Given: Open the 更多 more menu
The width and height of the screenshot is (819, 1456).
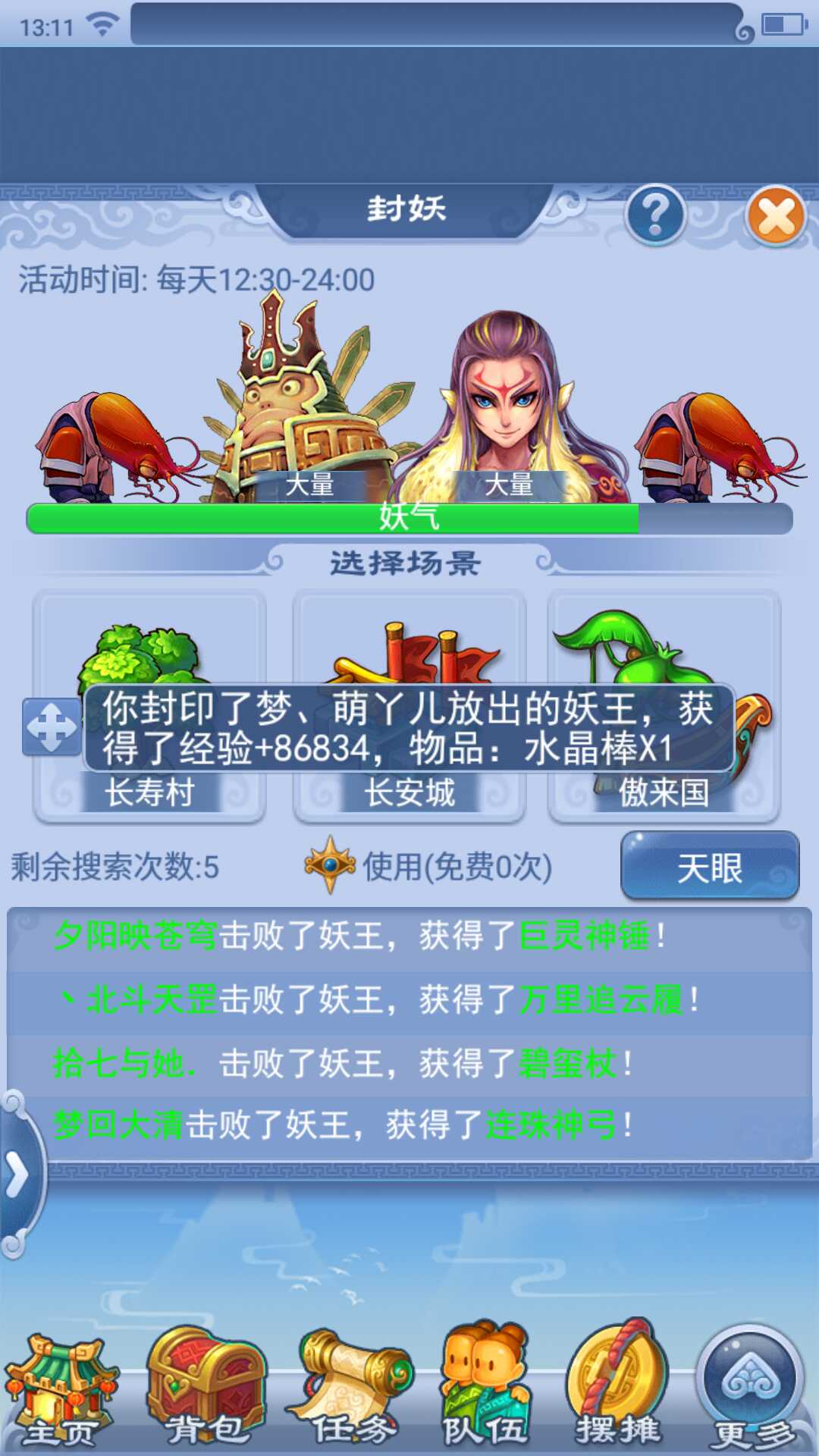Looking at the screenshot, I should click(752, 1390).
